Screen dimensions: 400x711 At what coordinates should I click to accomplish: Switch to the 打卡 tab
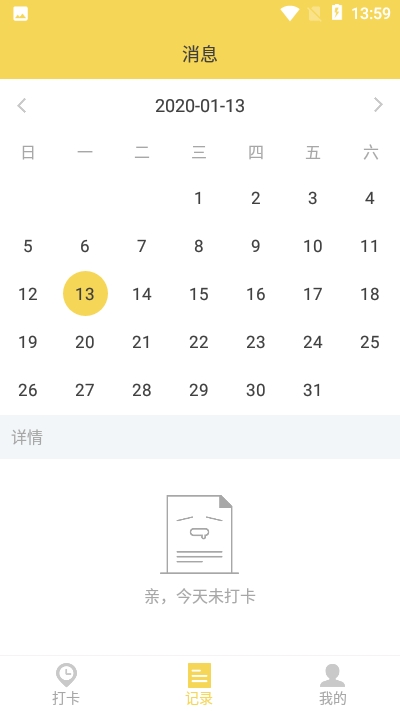coord(66,684)
